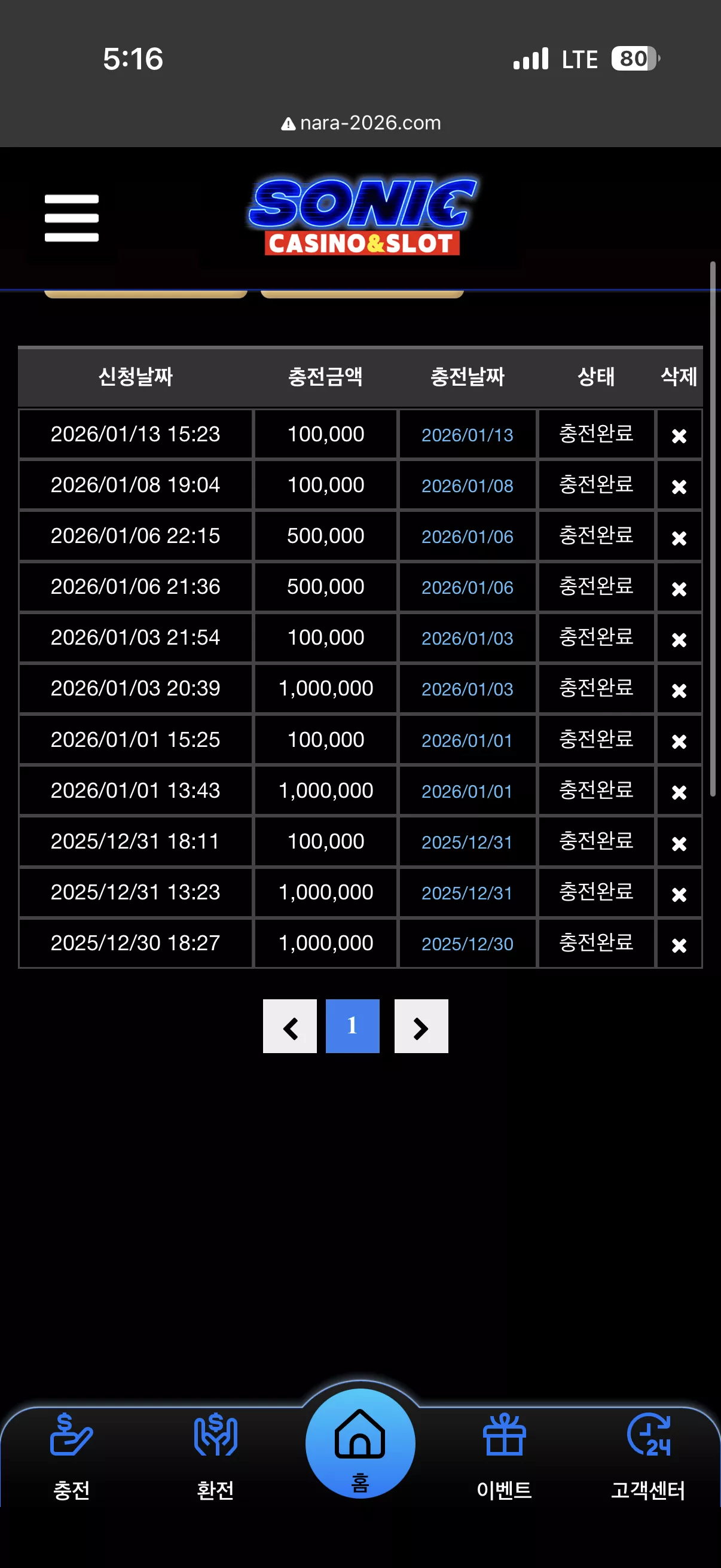Remove the 2026/01/06 21:36 entry

(679, 589)
